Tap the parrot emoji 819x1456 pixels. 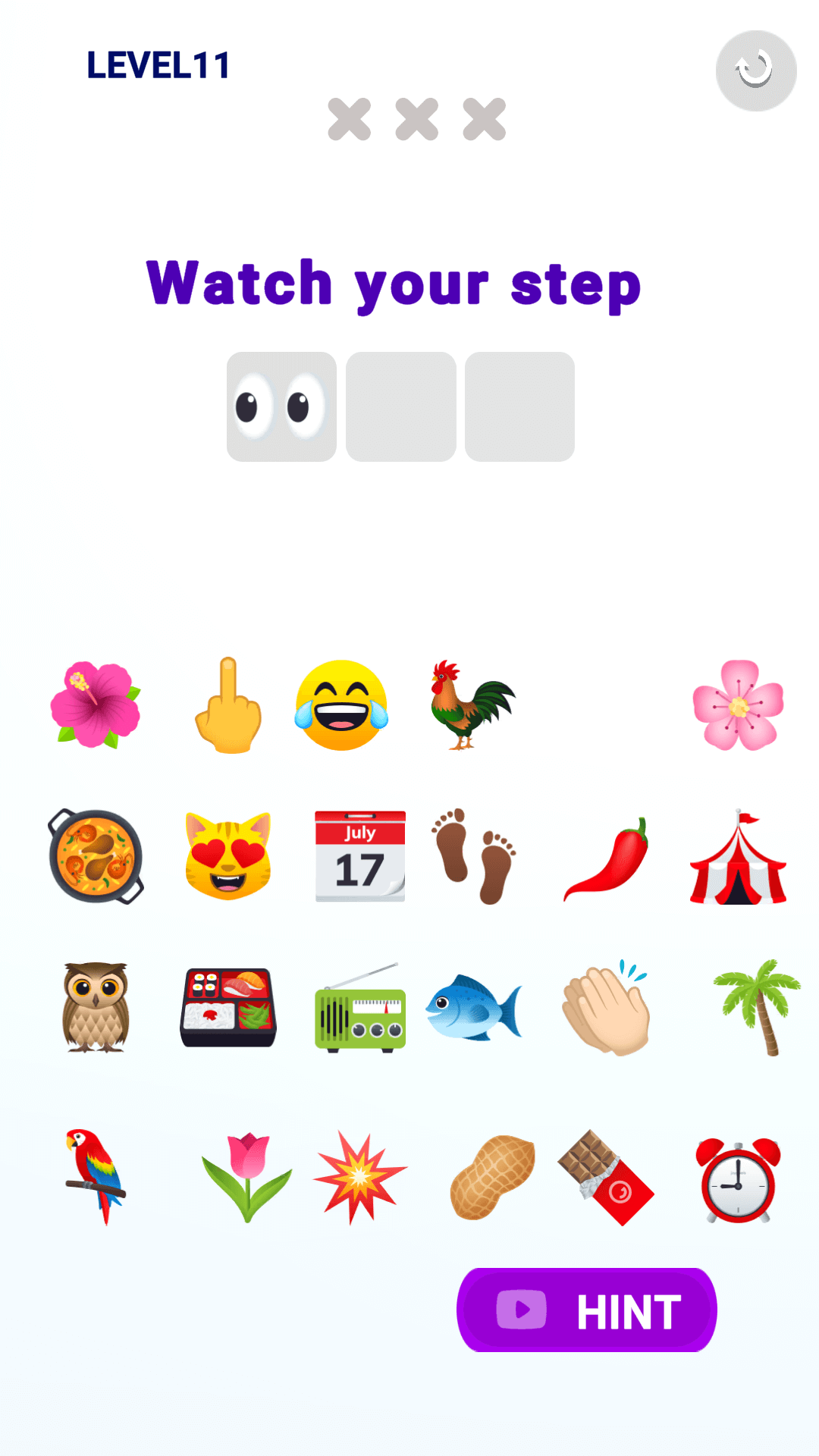[96, 1176]
